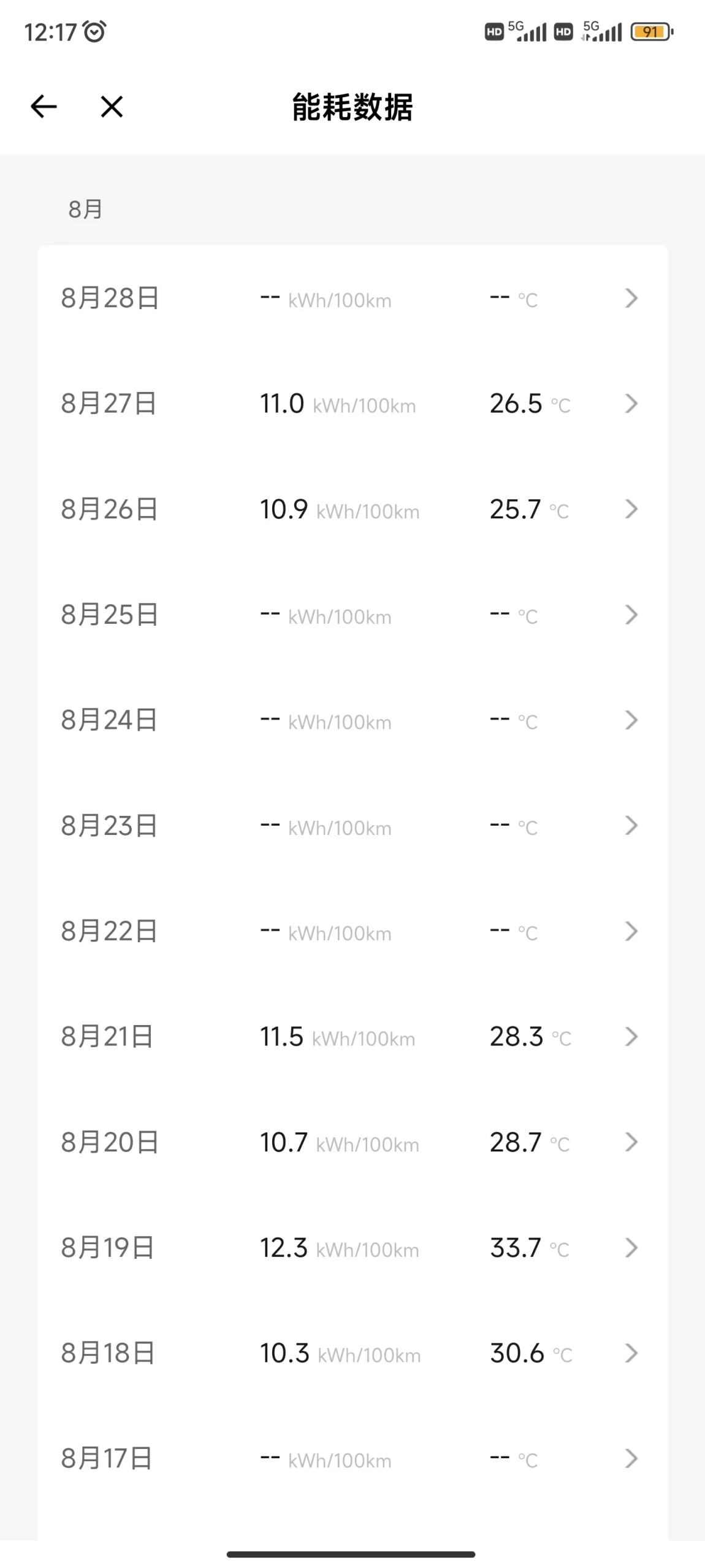The height and width of the screenshot is (1568, 705).
Task: Open the 8月17日 row
Action: pyautogui.click(x=352, y=1459)
